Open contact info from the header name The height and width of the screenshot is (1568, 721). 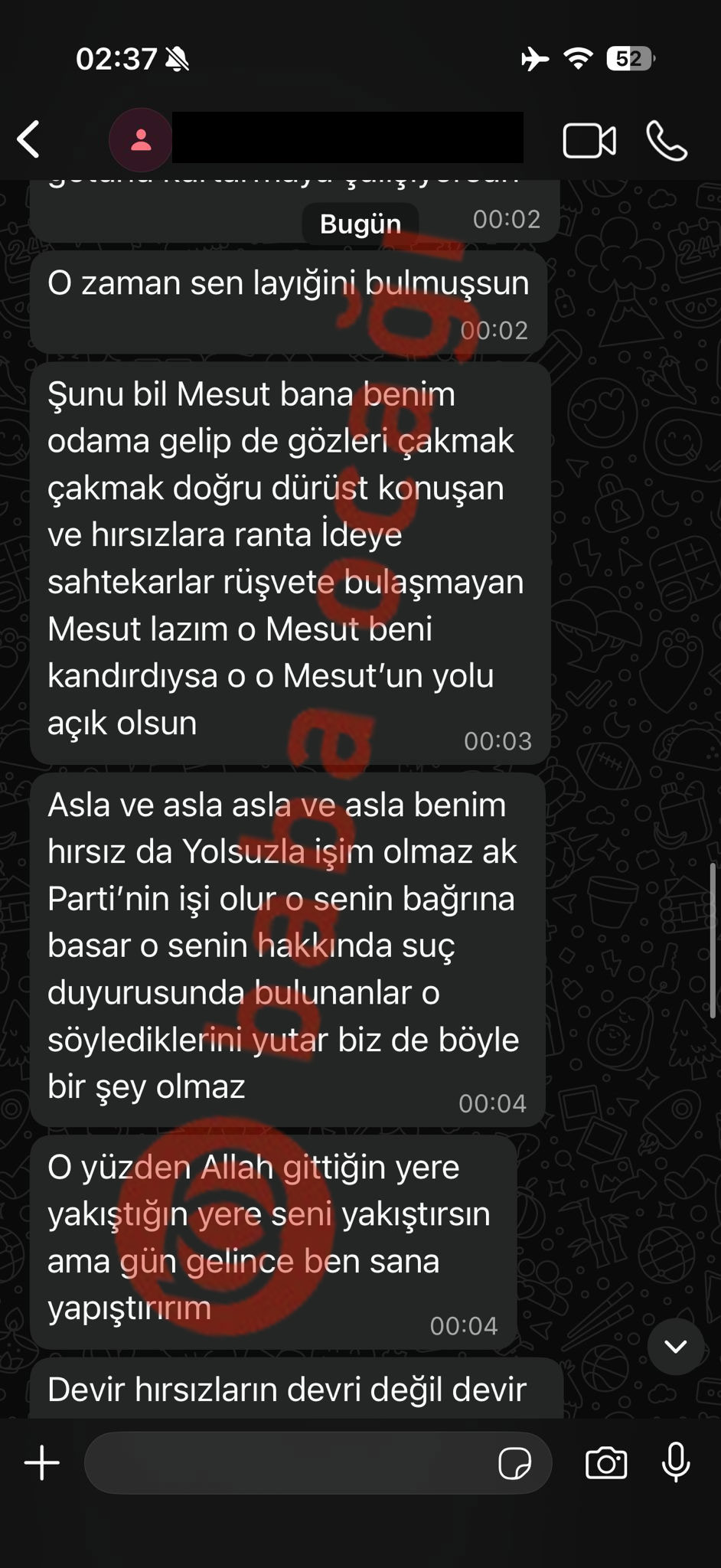pos(347,138)
